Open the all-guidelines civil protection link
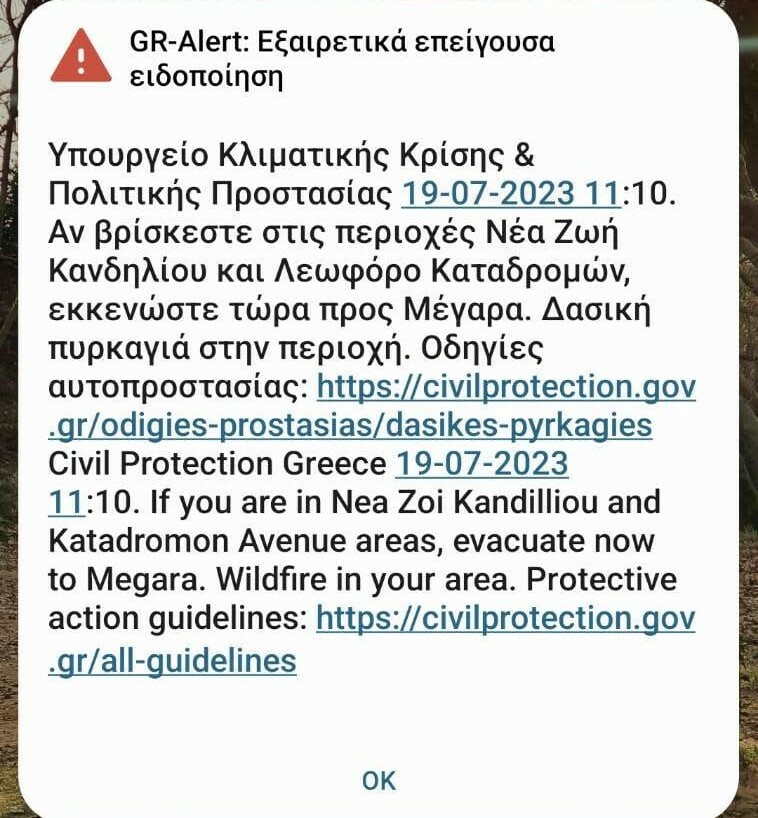Screen dimensions: 758x818 point(172,660)
